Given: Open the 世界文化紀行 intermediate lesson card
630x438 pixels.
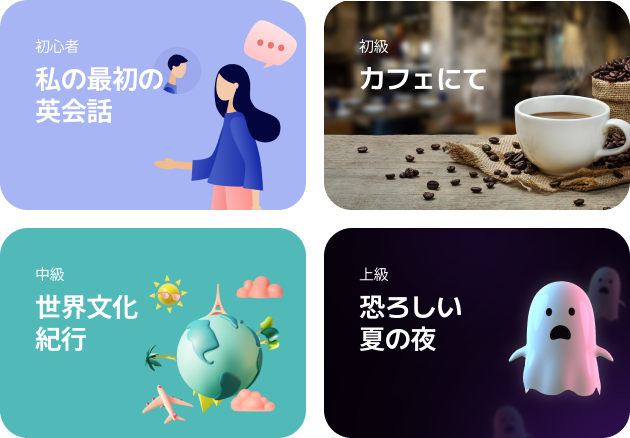Looking at the screenshot, I should pyautogui.click(x=152, y=333).
